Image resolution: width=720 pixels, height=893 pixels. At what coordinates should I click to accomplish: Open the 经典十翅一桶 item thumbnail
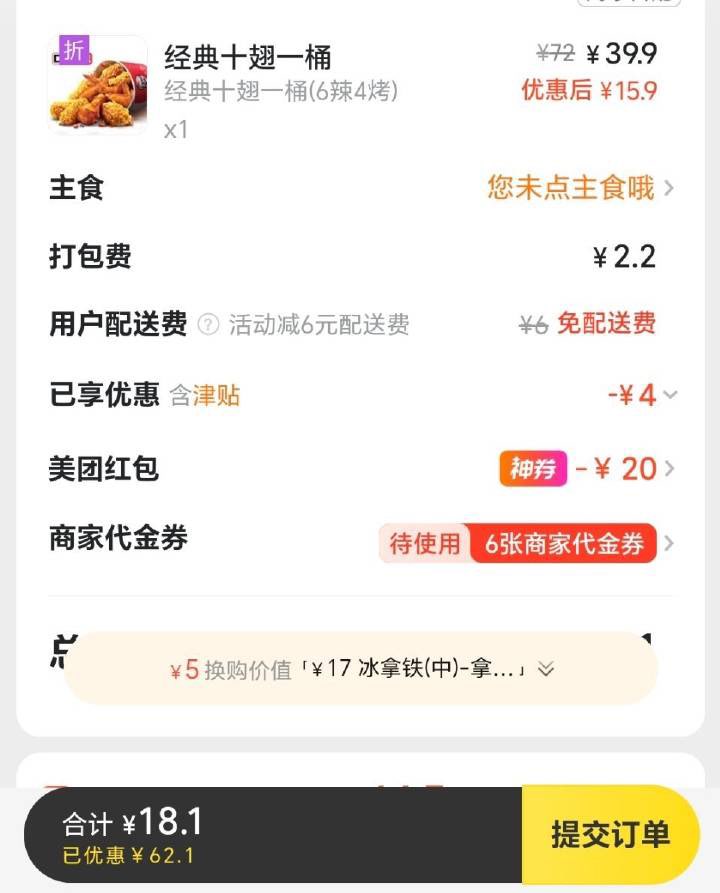click(x=97, y=85)
